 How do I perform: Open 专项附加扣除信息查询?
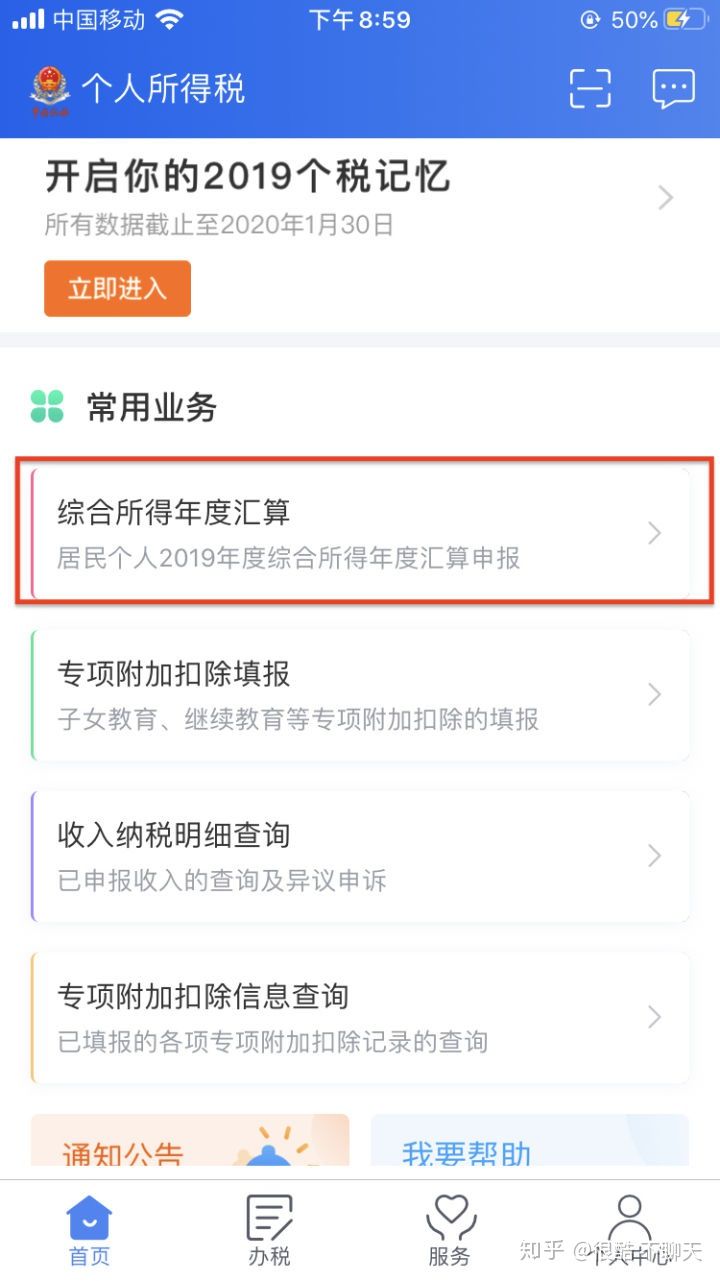[x=360, y=1017]
